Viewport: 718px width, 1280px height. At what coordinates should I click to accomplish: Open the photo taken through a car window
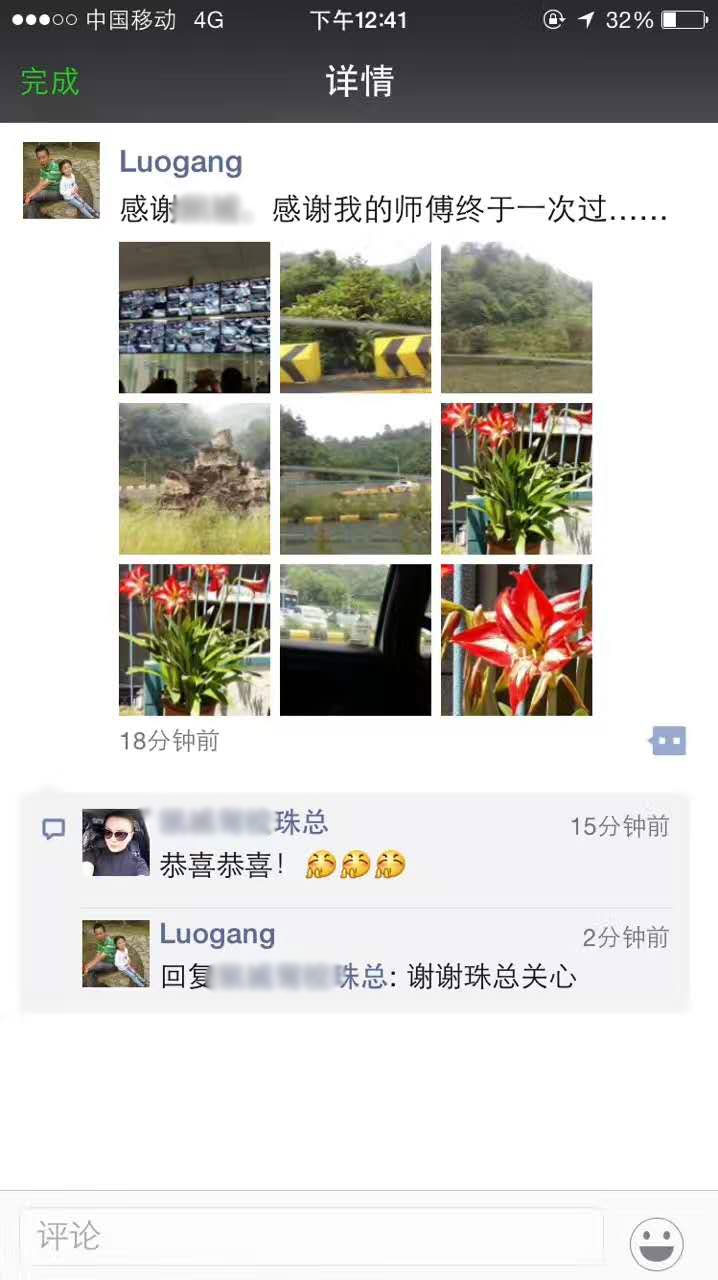(x=355, y=640)
